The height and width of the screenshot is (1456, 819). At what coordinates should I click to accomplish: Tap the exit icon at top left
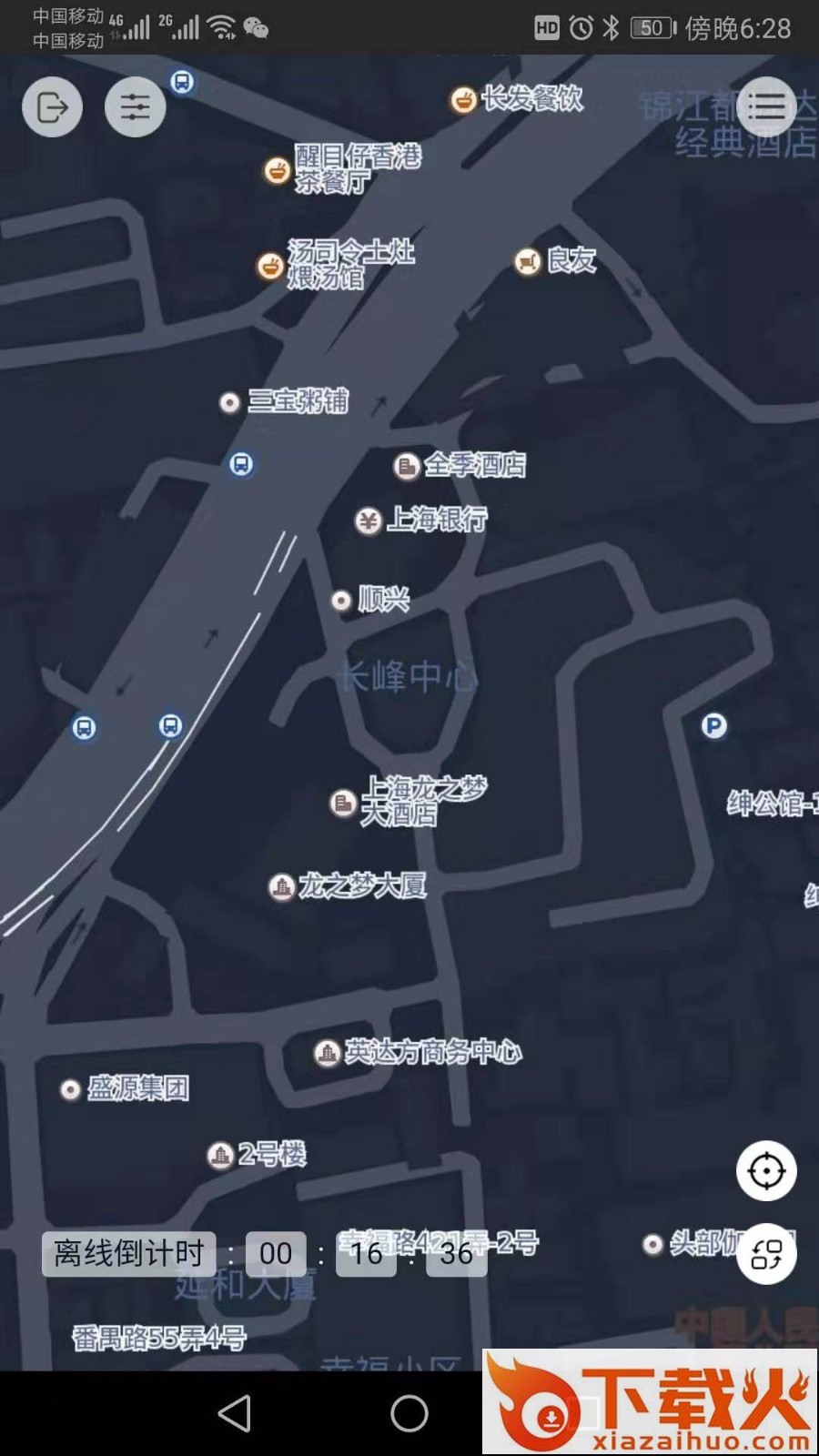coord(52,107)
